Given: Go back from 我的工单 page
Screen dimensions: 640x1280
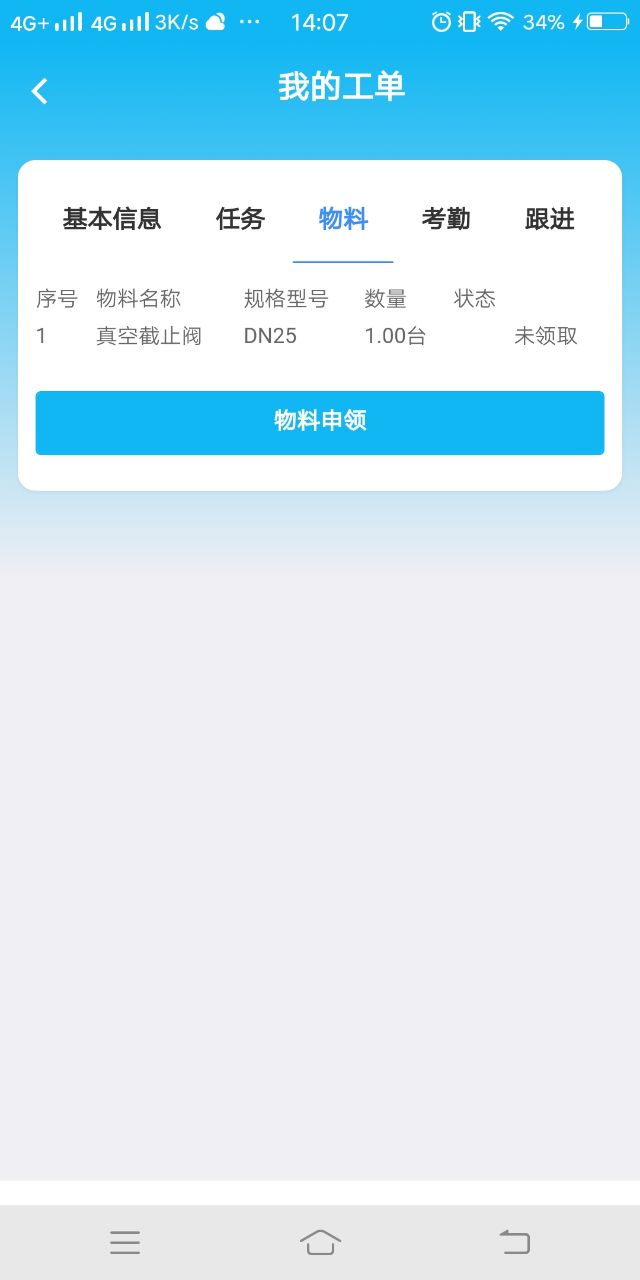Looking at the screenshot, I should [x=40, y=91].
